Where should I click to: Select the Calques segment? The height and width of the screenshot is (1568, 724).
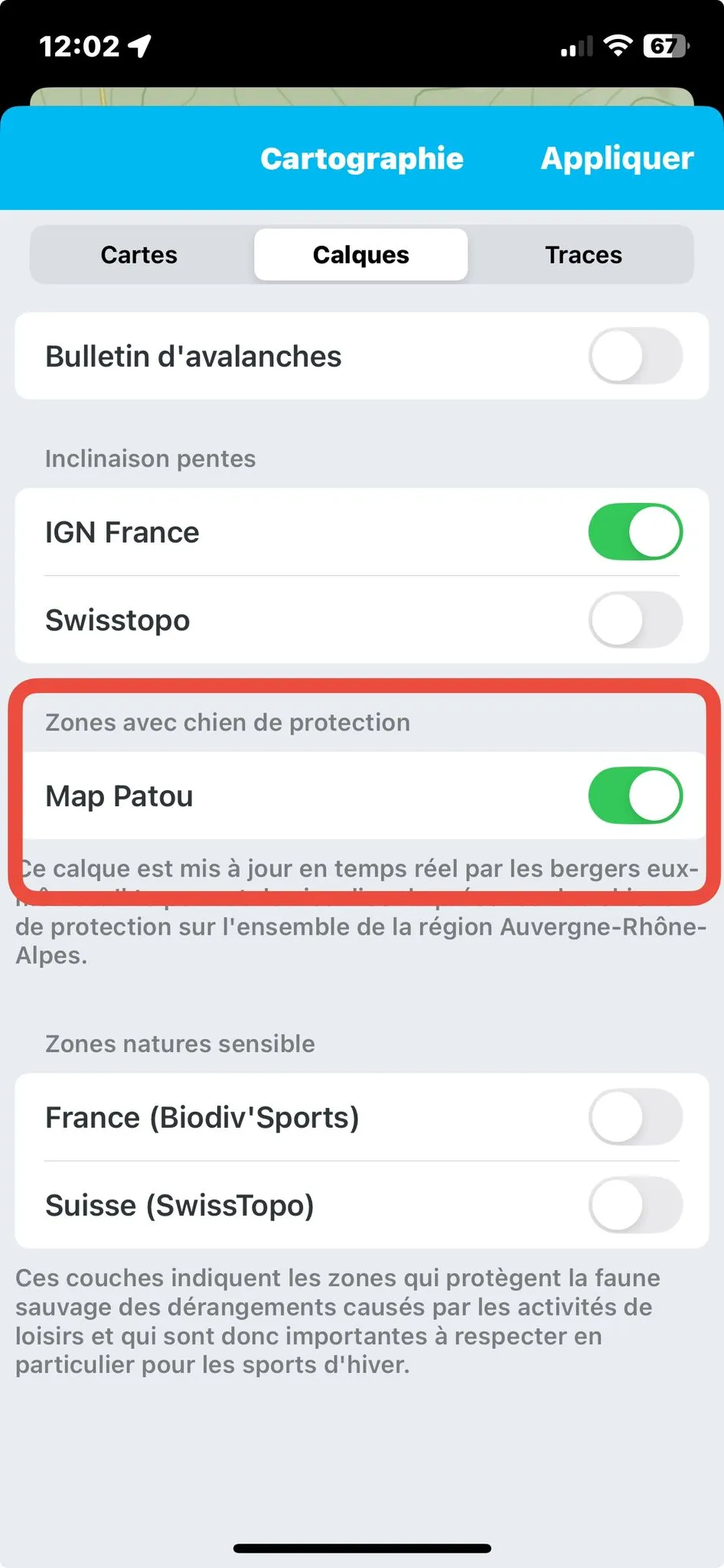[x=360, y=255]
